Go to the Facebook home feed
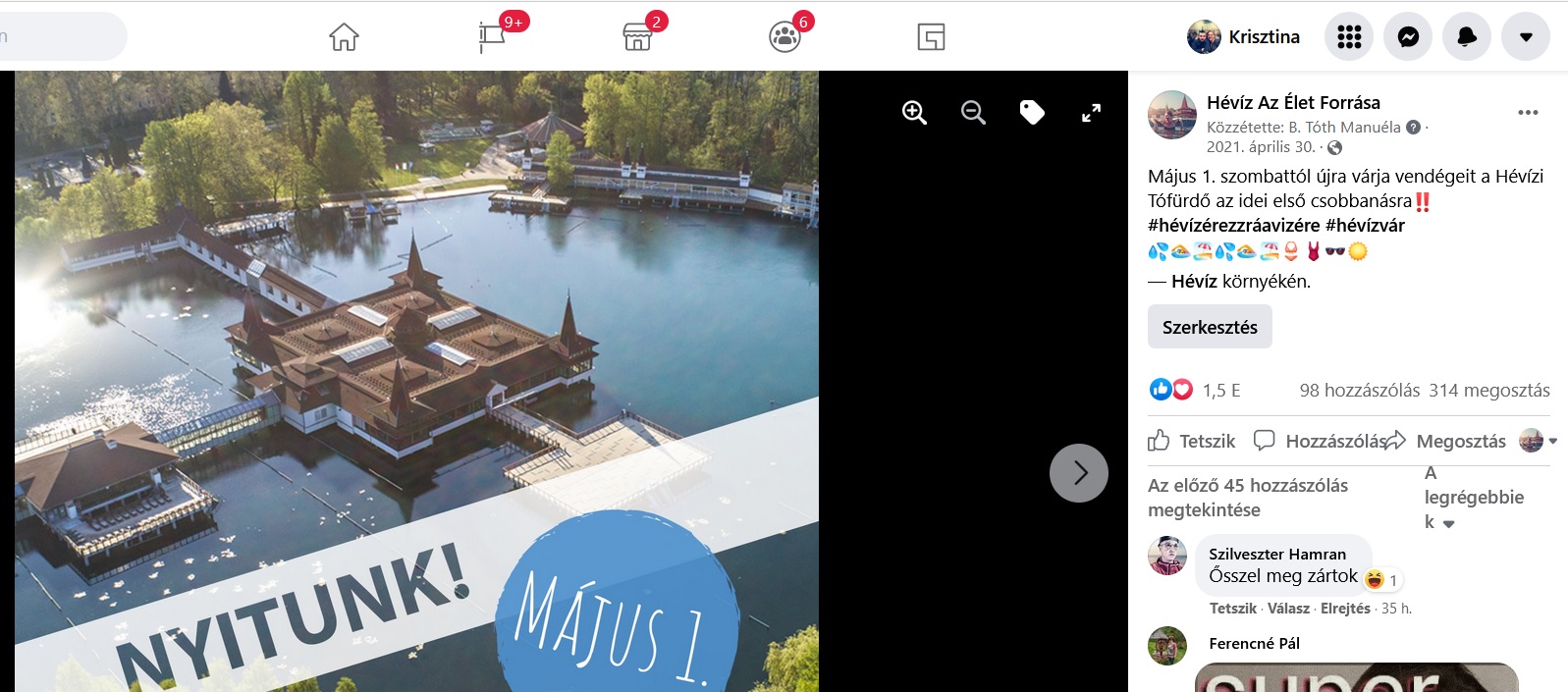Image resolution: width=1568 pixels, height=692 pixels. (x=344, y=37)
